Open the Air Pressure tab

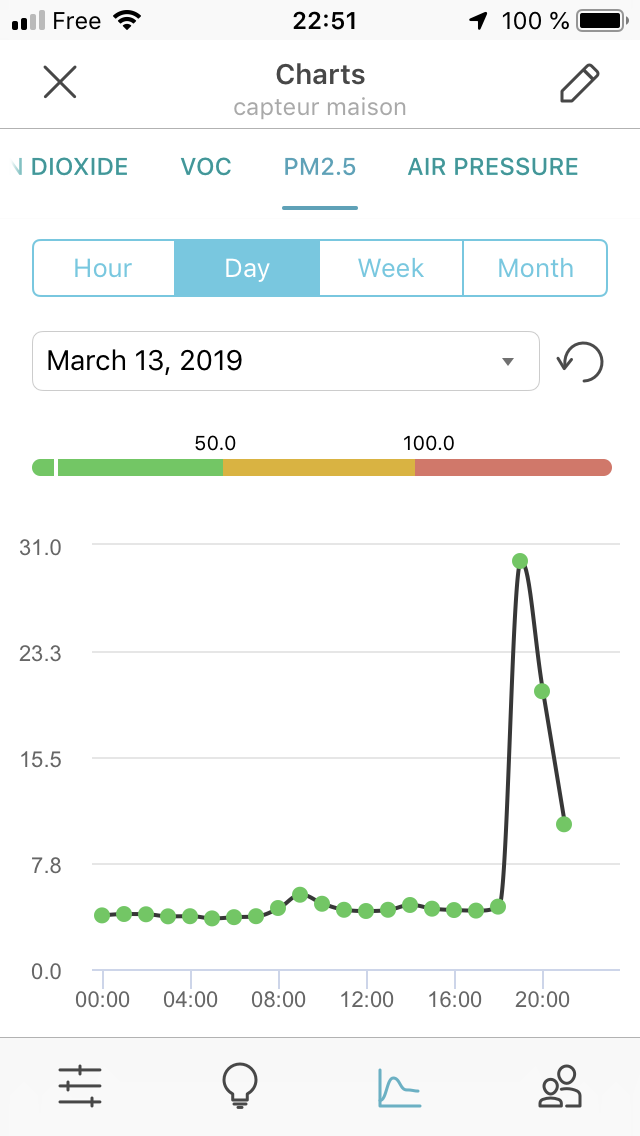pos(493,167)
